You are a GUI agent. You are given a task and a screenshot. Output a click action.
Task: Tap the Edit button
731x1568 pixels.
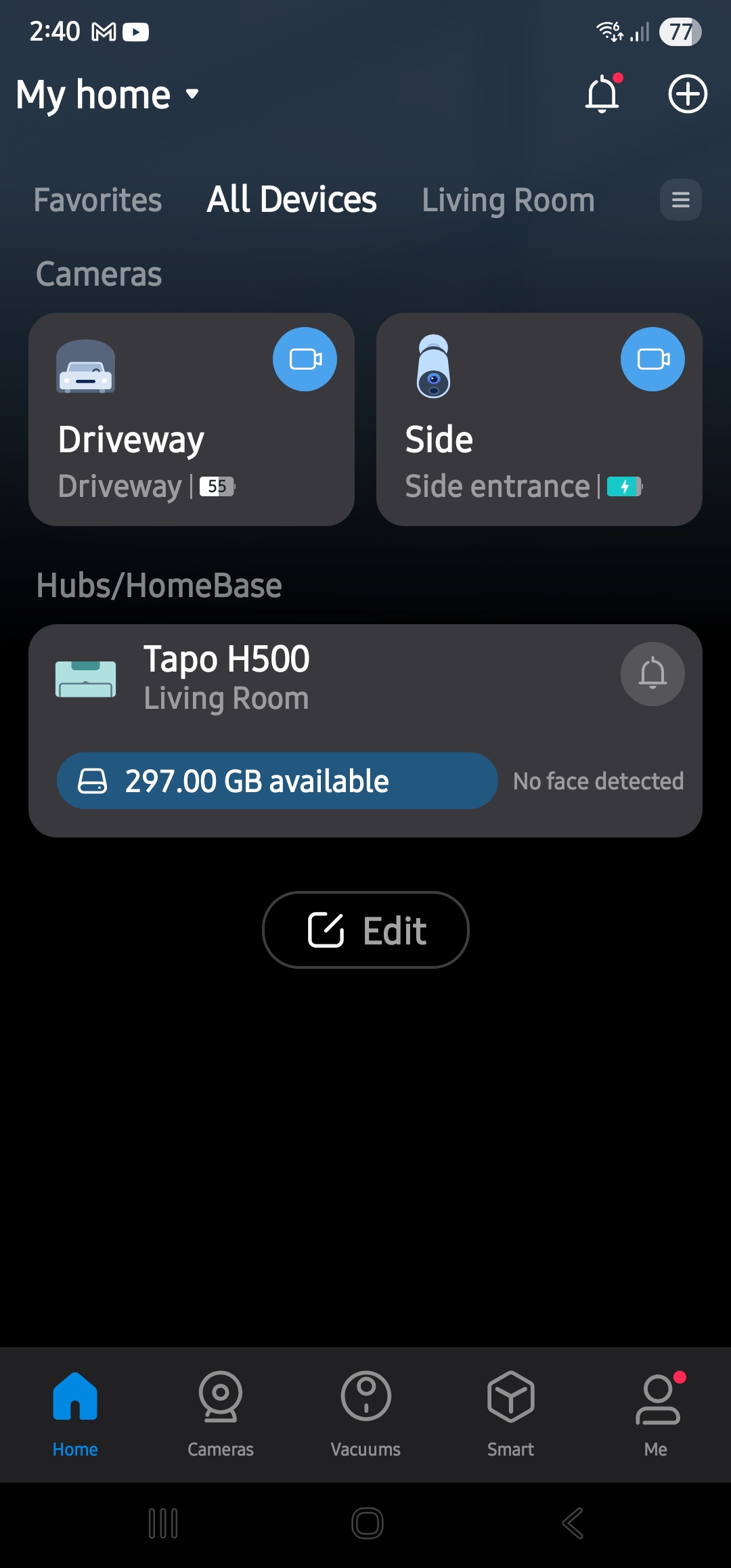pos(365,930)
